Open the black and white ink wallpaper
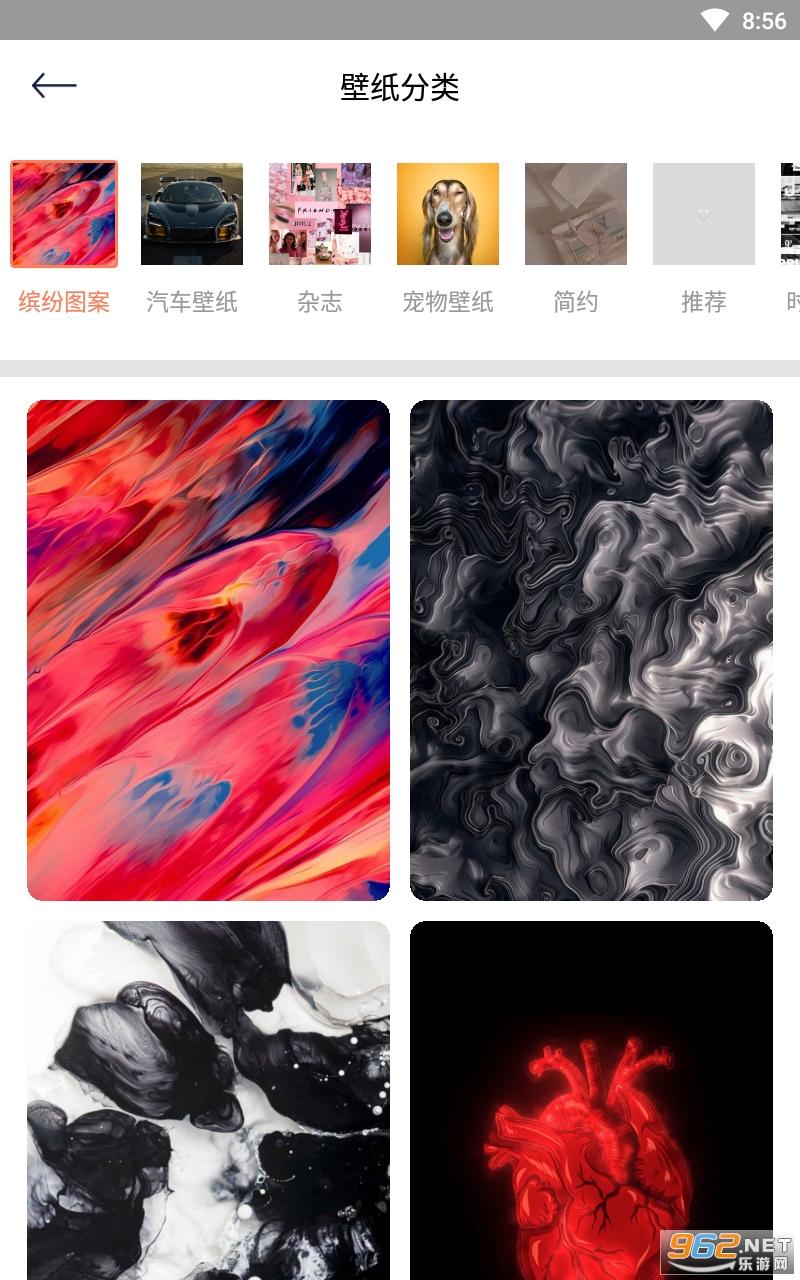This screenshot has height=1280, width=800. tap(208, 1100)
